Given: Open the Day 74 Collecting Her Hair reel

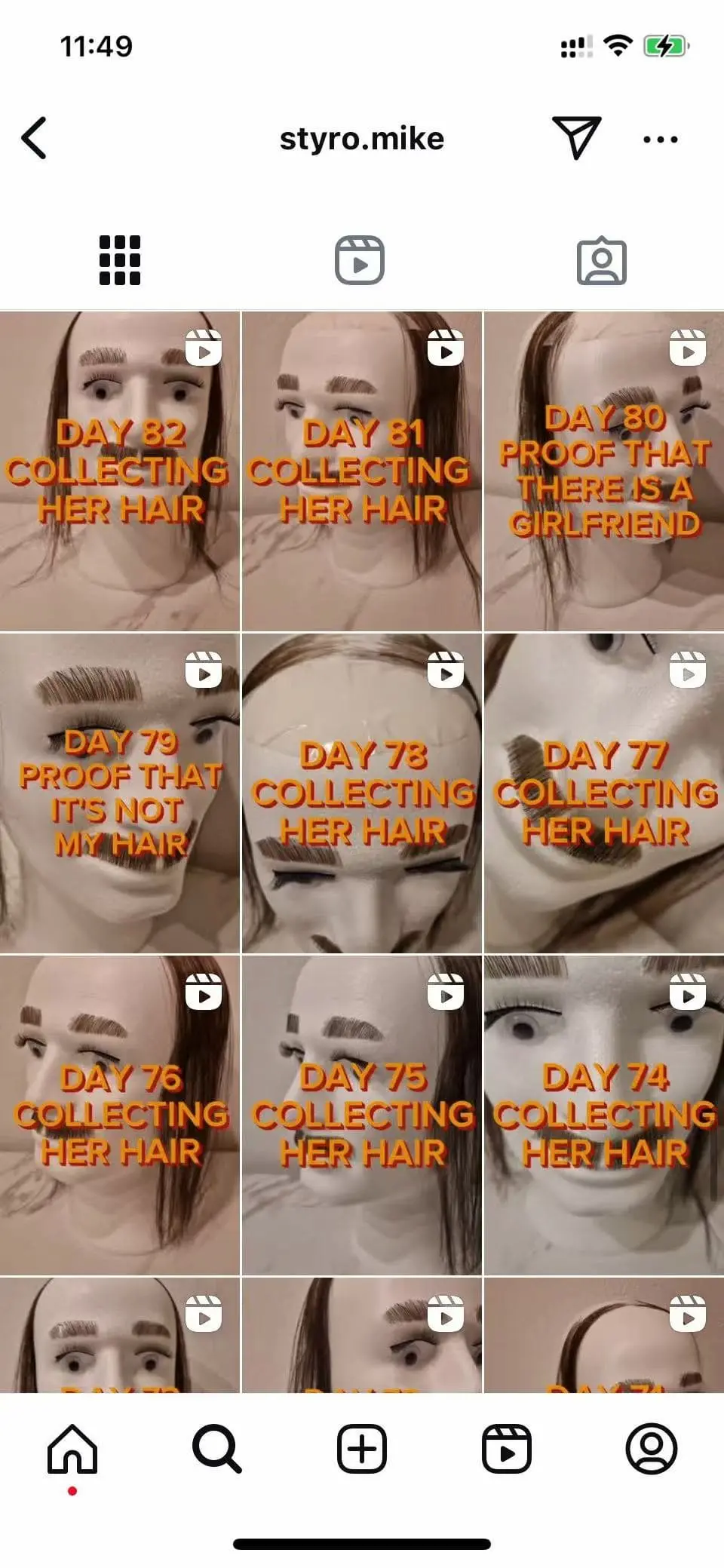Looking at the screenshot, I should 604,1115.
